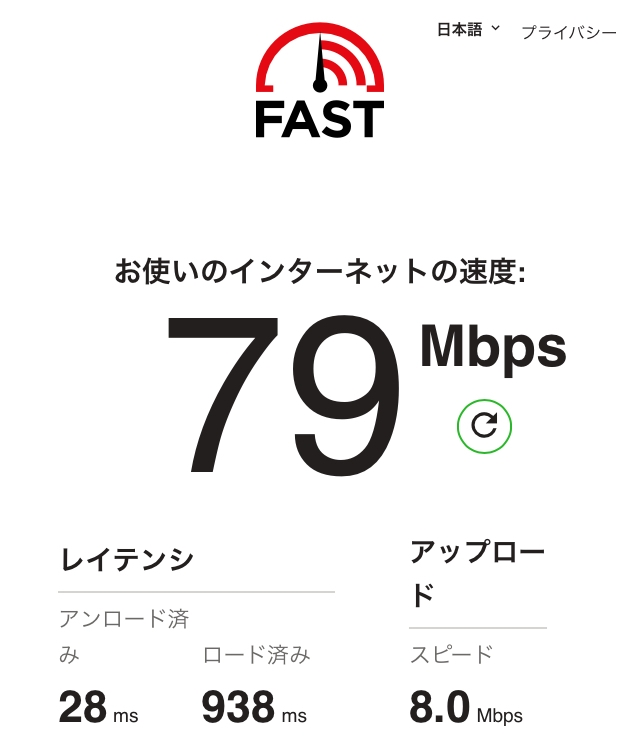Open the プライバシー link

568,32
